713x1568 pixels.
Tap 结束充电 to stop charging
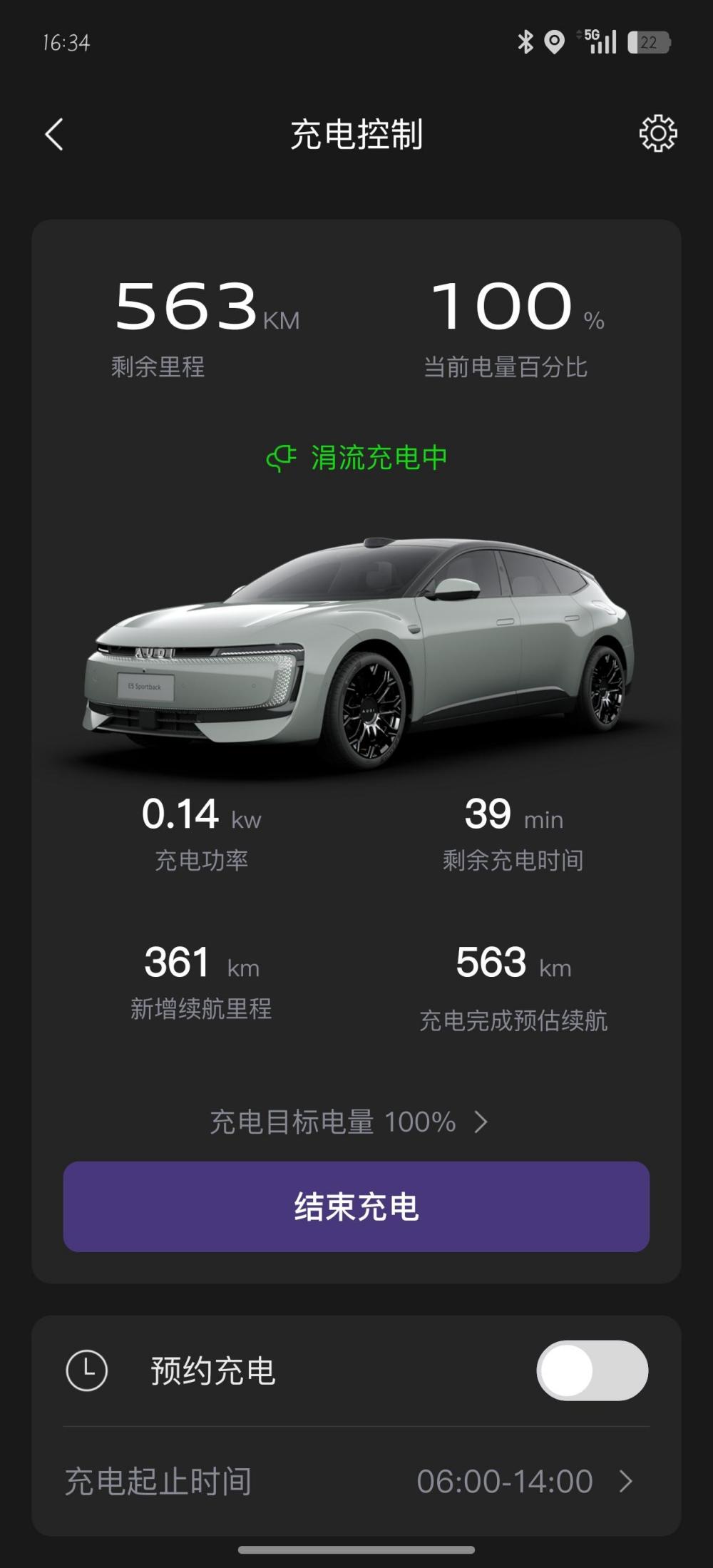(x=356, y=1206)
